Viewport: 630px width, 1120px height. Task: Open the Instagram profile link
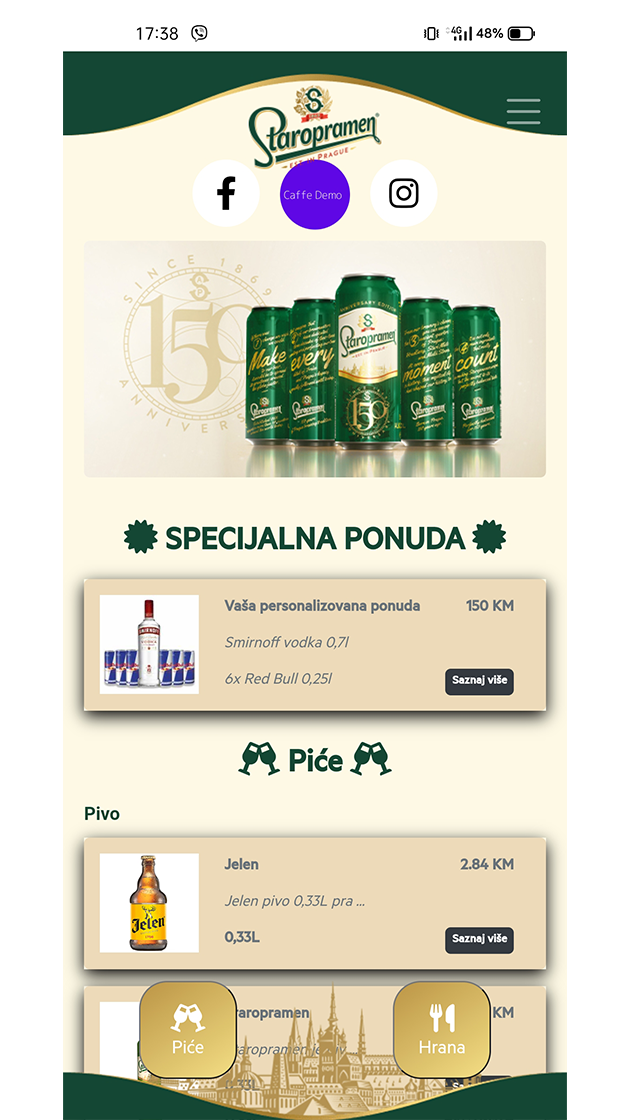click(x=403, y=193)
